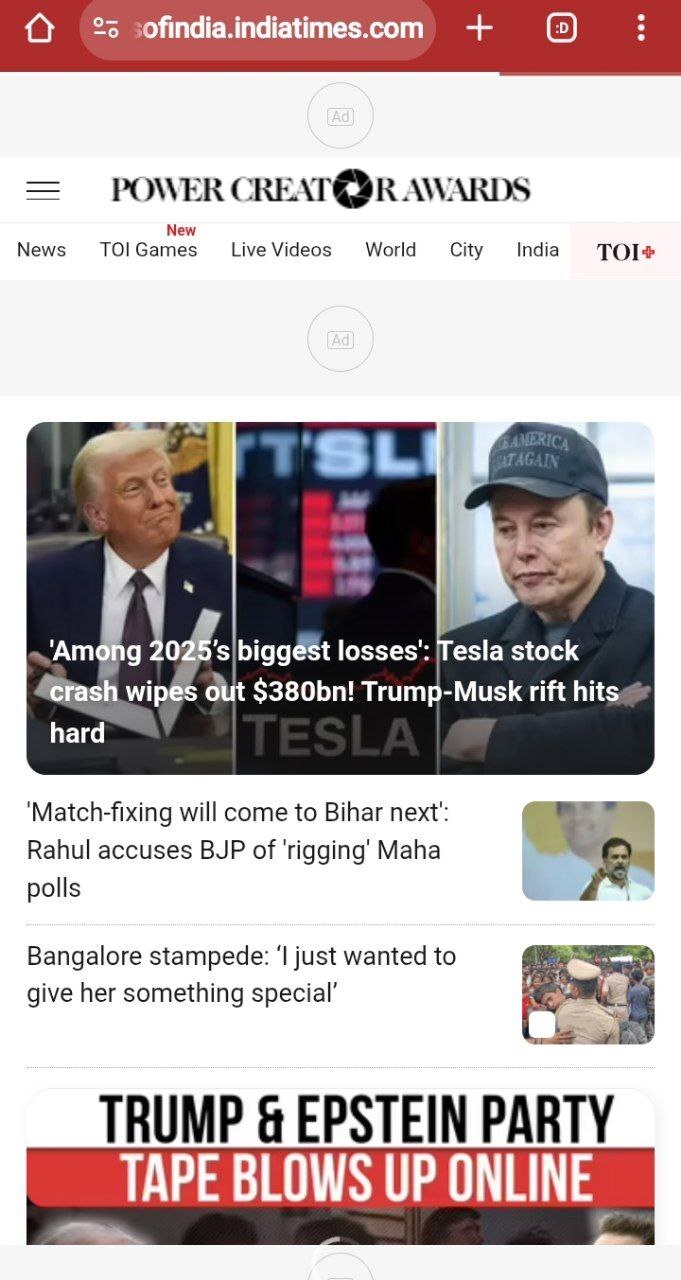The image size is (681, 1280).
Task: Select the World section
Action: point(390,250)
